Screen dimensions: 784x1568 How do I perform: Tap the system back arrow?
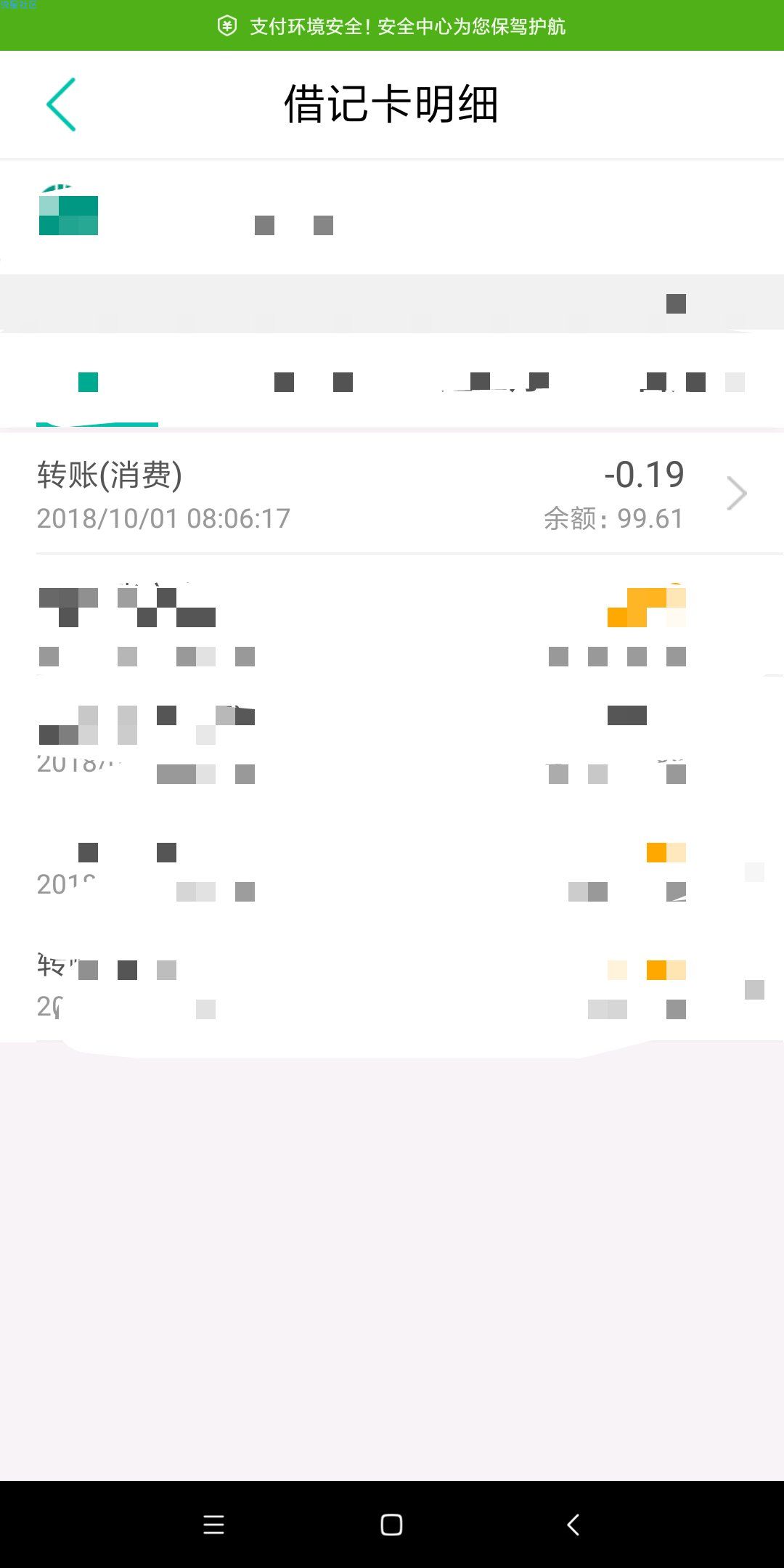[x=573, y=1524]
